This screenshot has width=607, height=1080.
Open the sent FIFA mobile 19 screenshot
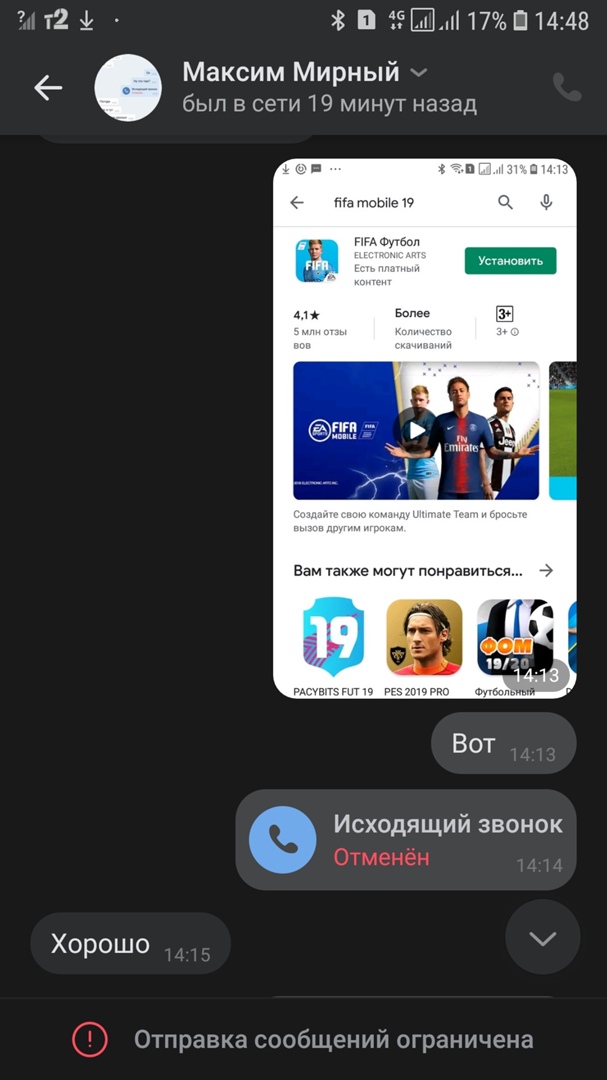click(424, 428)
